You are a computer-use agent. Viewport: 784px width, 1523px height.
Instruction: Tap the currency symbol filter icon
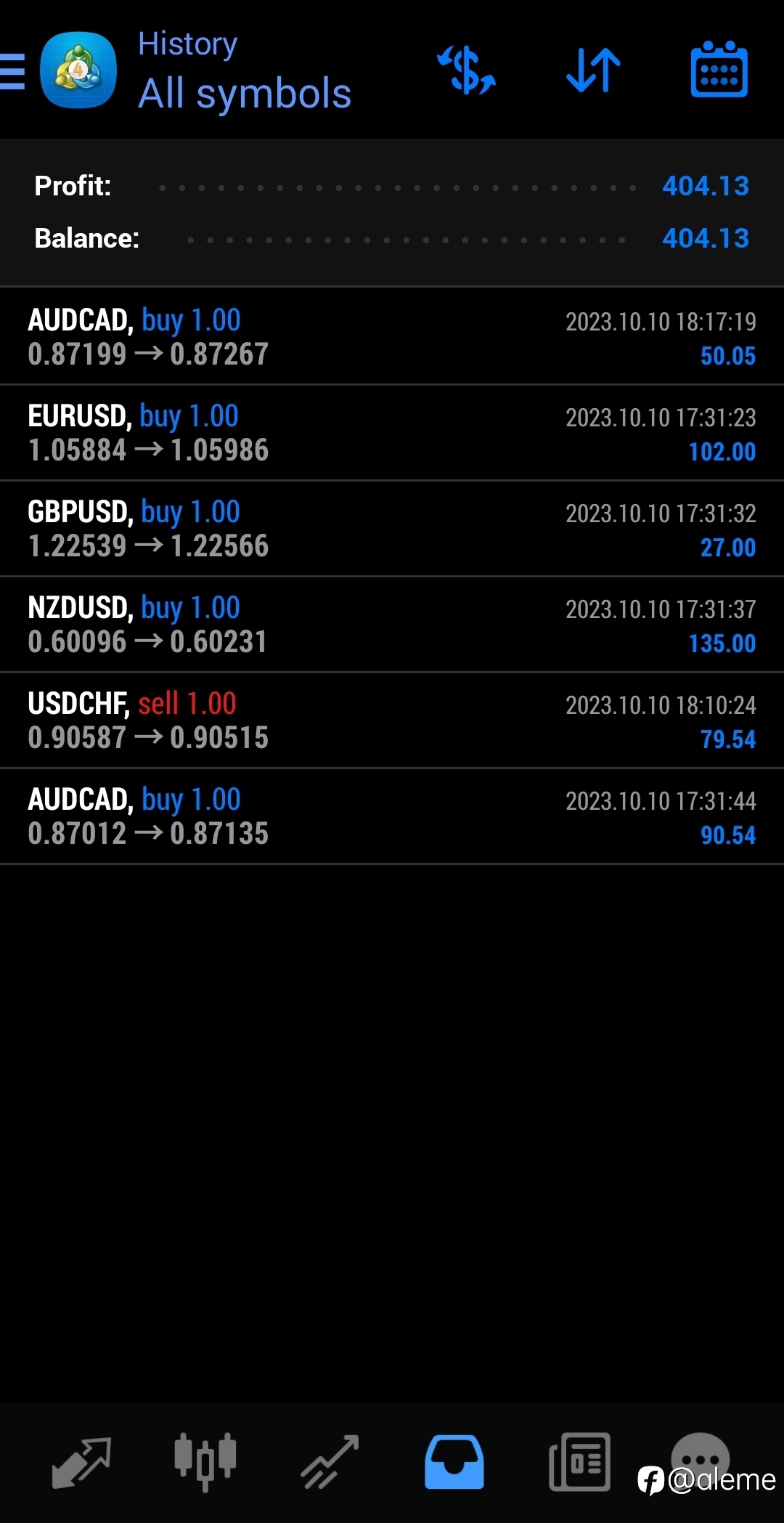pyautogui.click(x=466, y=70)
